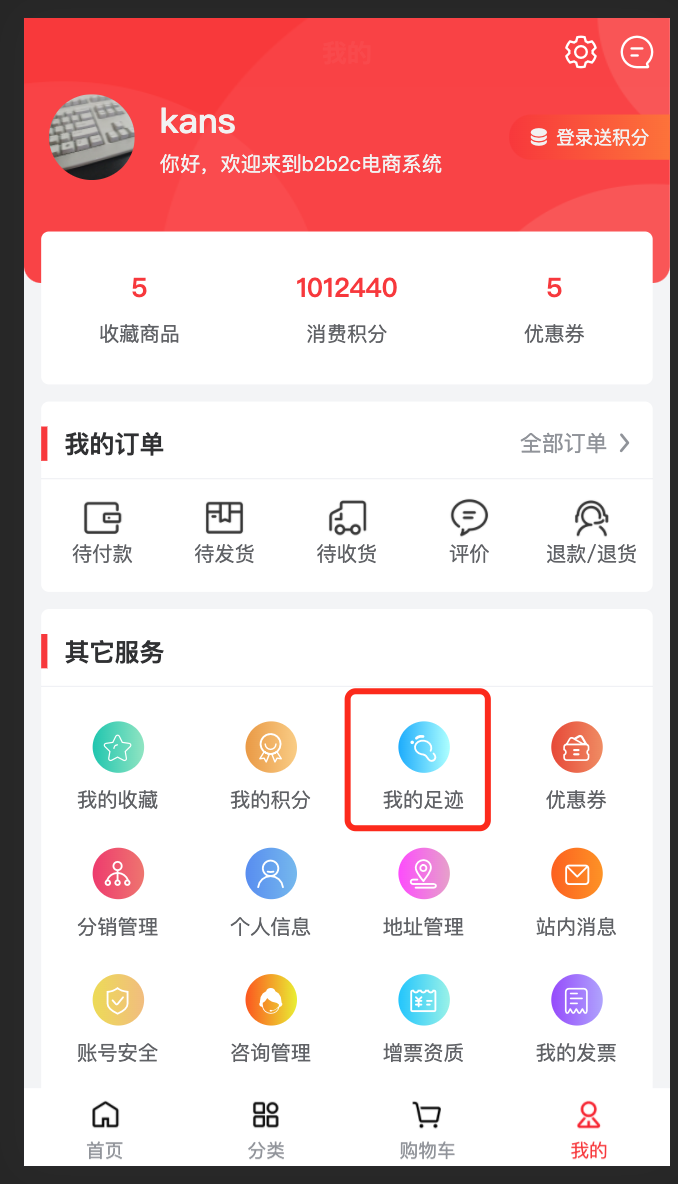This screenshot has height=1184, width=678.
Task: Open 站内消息 service
Action: coord(576,892)
